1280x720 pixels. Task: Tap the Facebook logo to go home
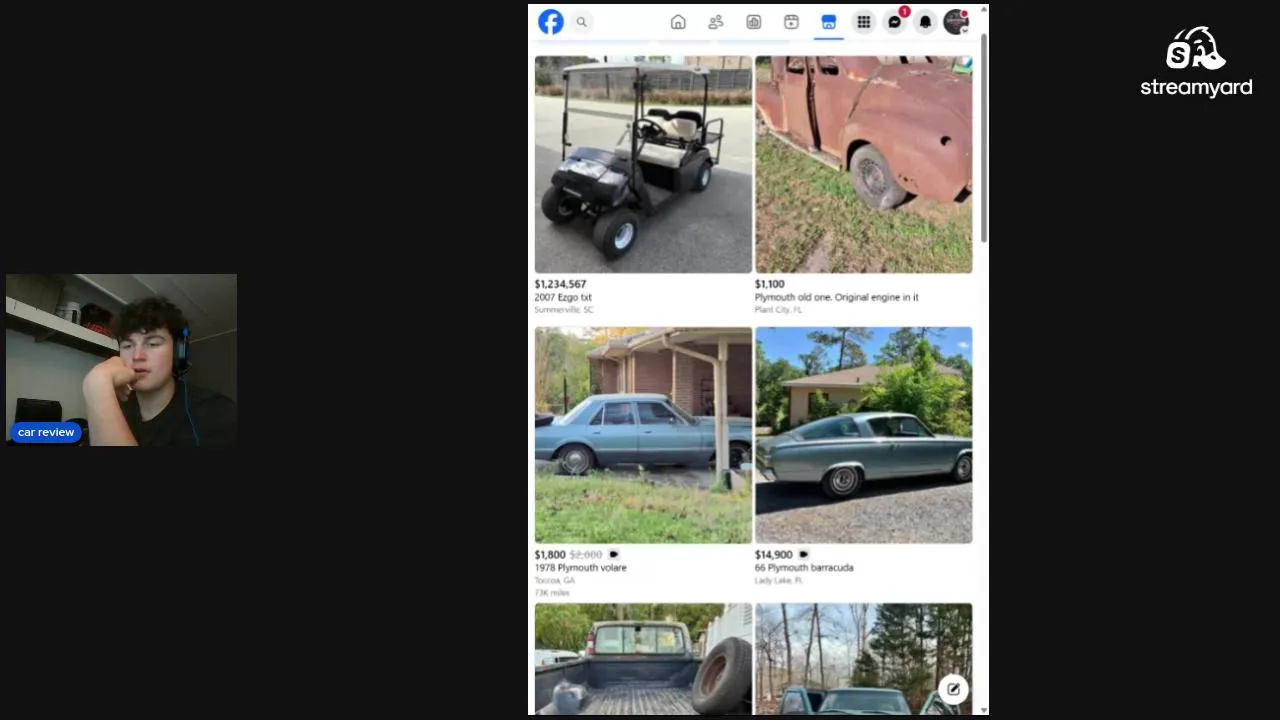551,22
